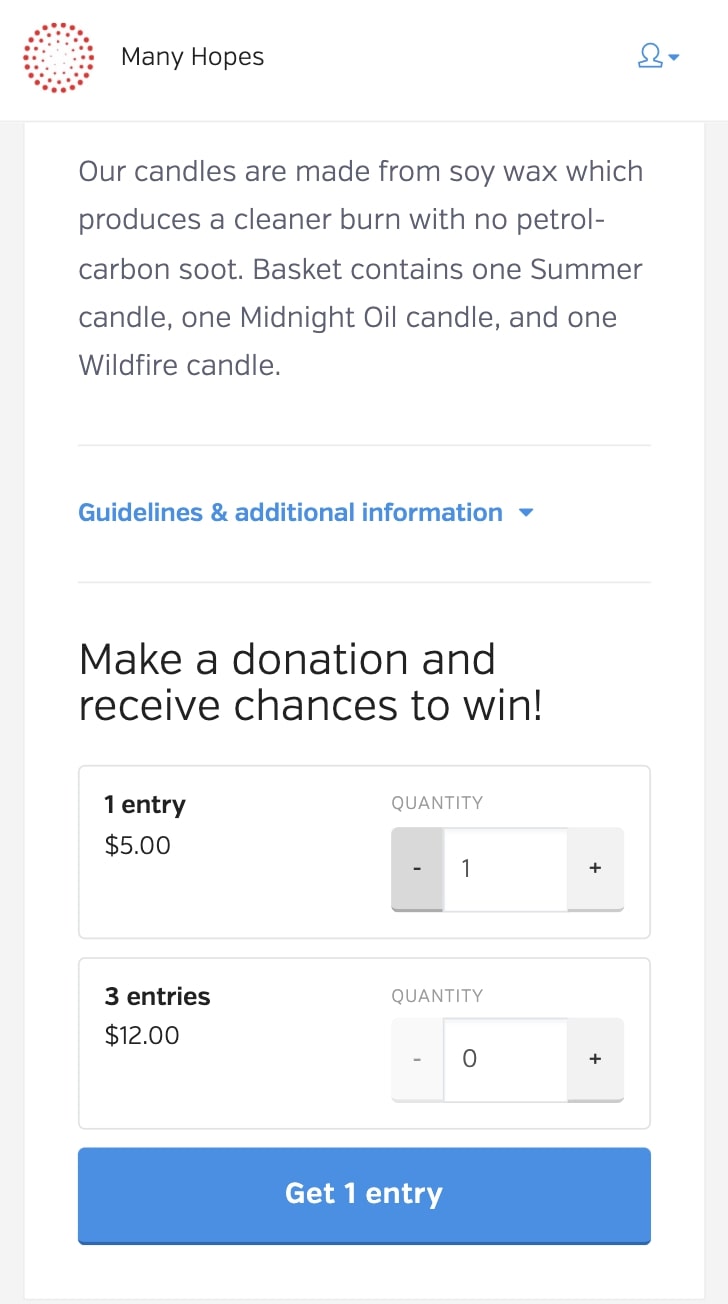Click the Many Hopes dotted circle logo
The image size is (728, 1304).
click(57, 57)
